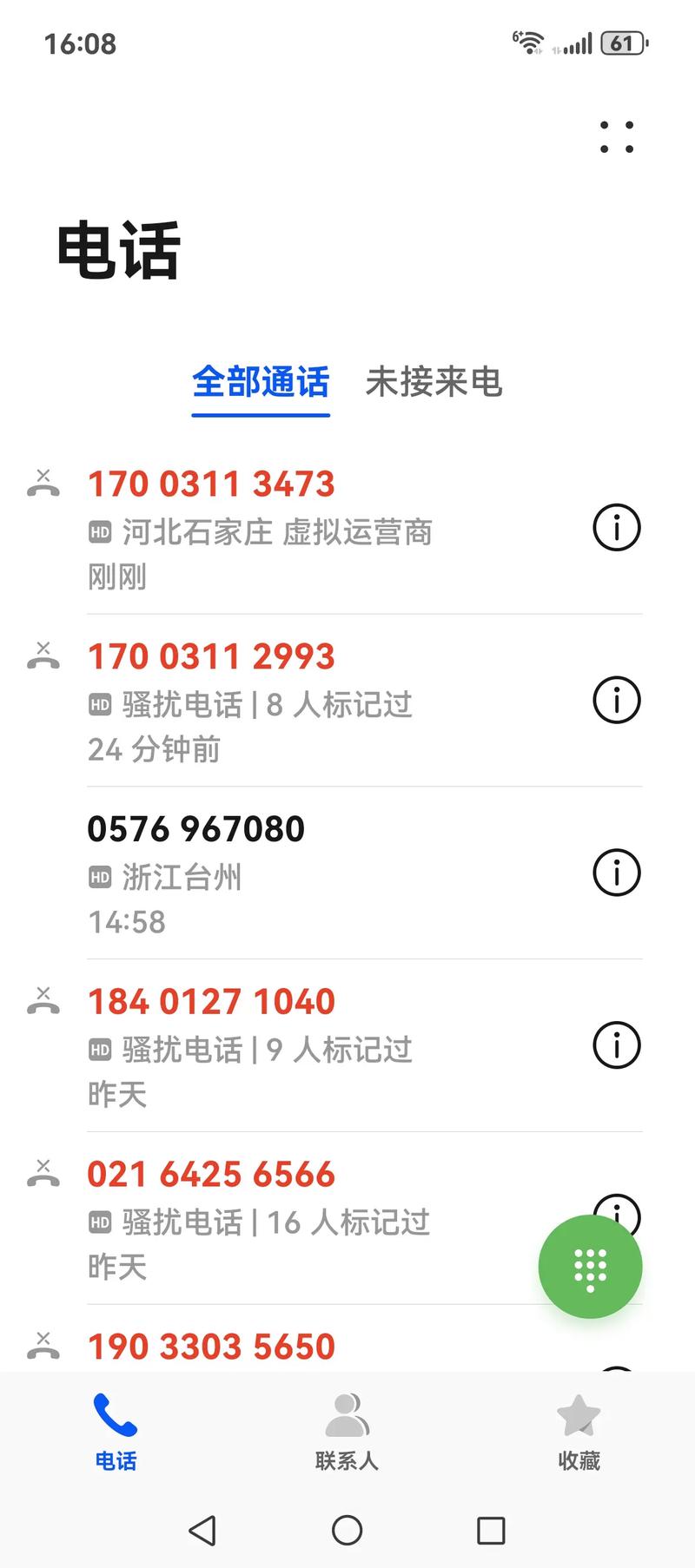Return to the home screen
Image resolution: width=695 pixels, height=1568 pixels.
pyautogui.click(x=347, y=1530)
